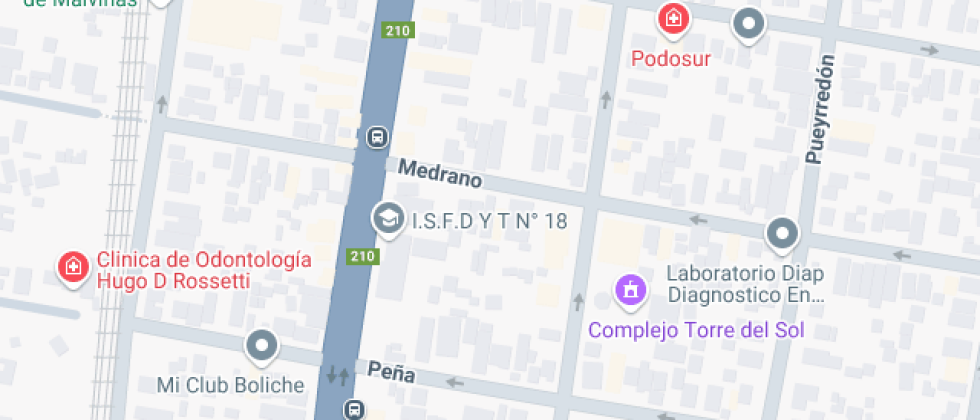This screenshot has width=980, height=420.
Task: Open the Mi Club Boliche place marker
Action: point(262,346)
